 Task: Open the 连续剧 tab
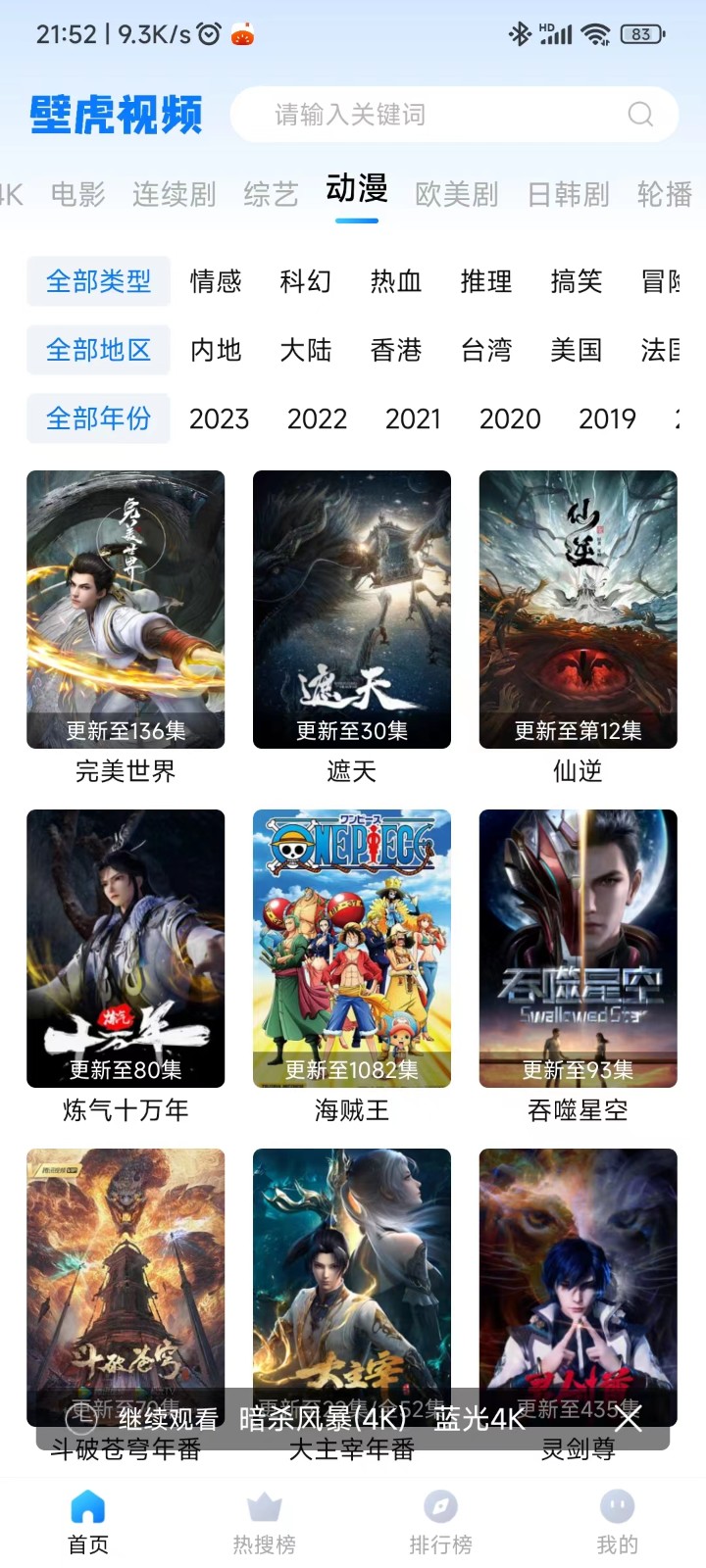[174, 194]
